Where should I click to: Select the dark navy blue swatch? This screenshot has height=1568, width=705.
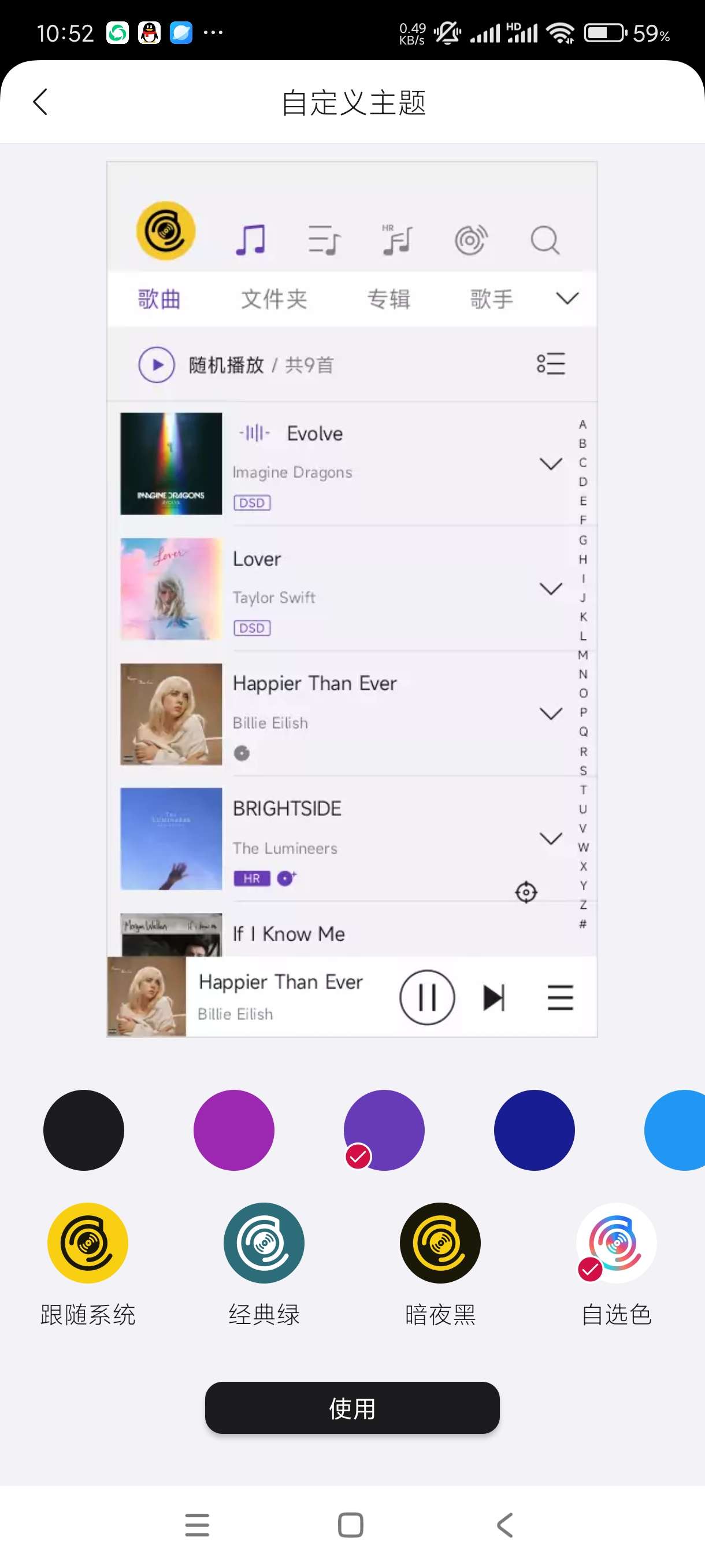click(x=534, y=1130)
